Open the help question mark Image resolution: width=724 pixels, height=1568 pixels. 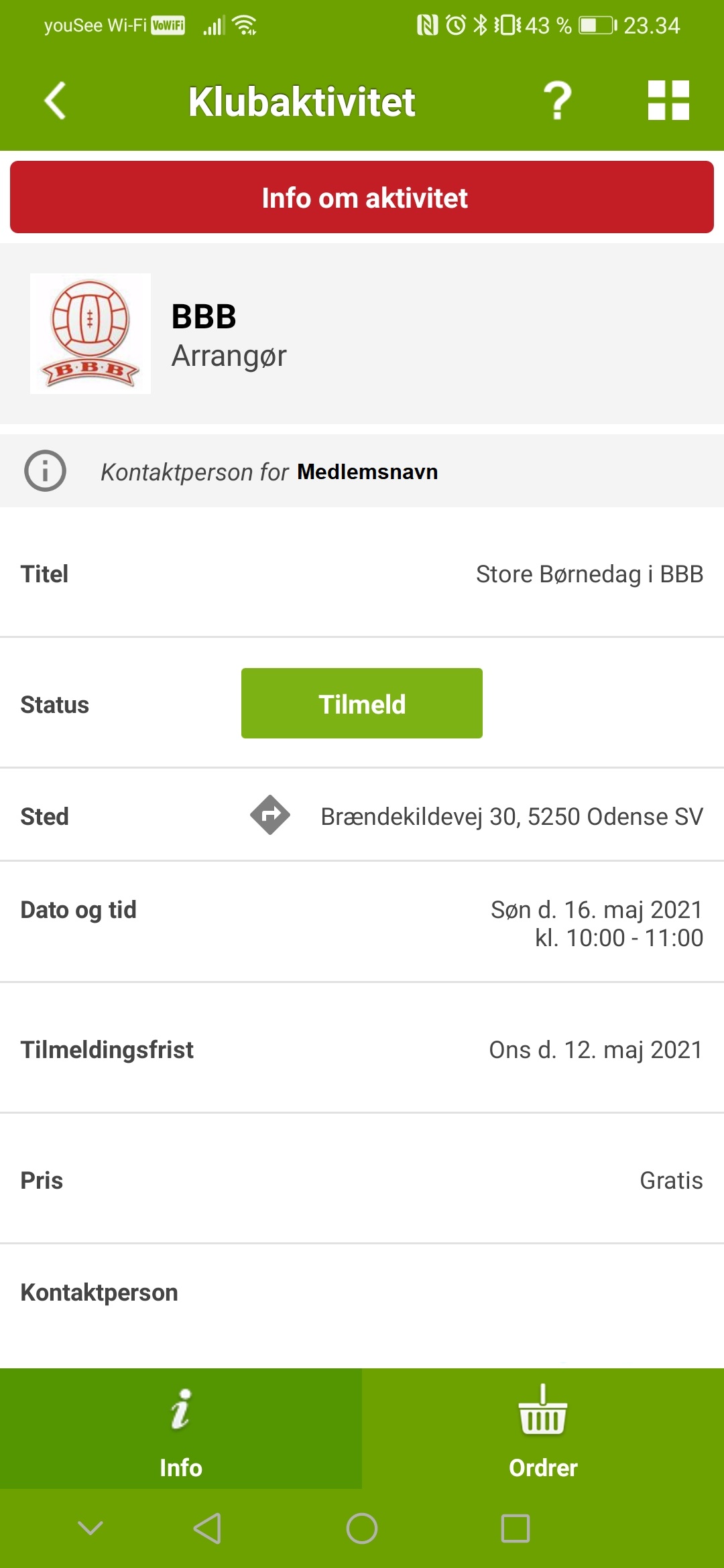pos(557,101)
